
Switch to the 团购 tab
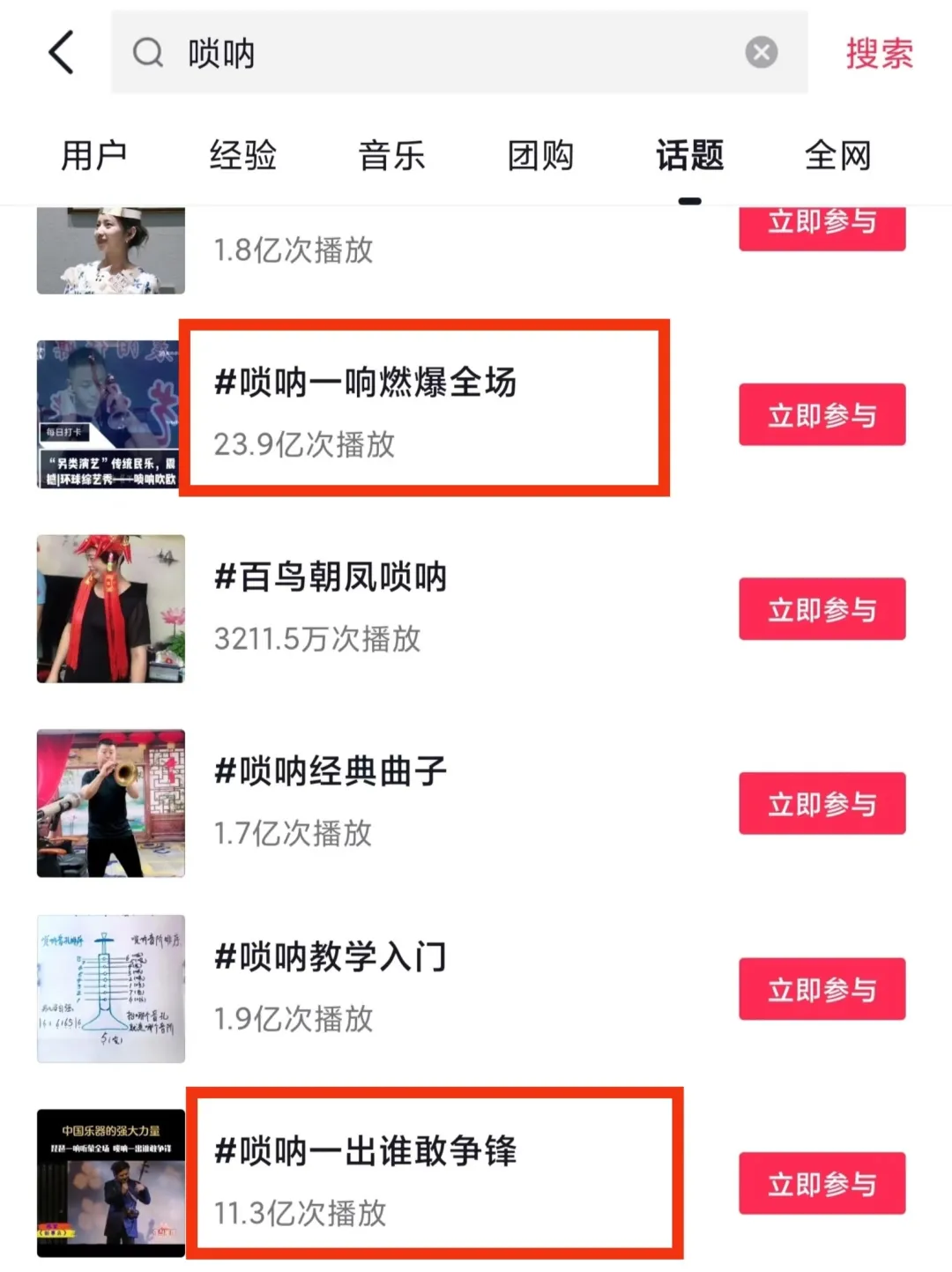click(x=540, y=156)
